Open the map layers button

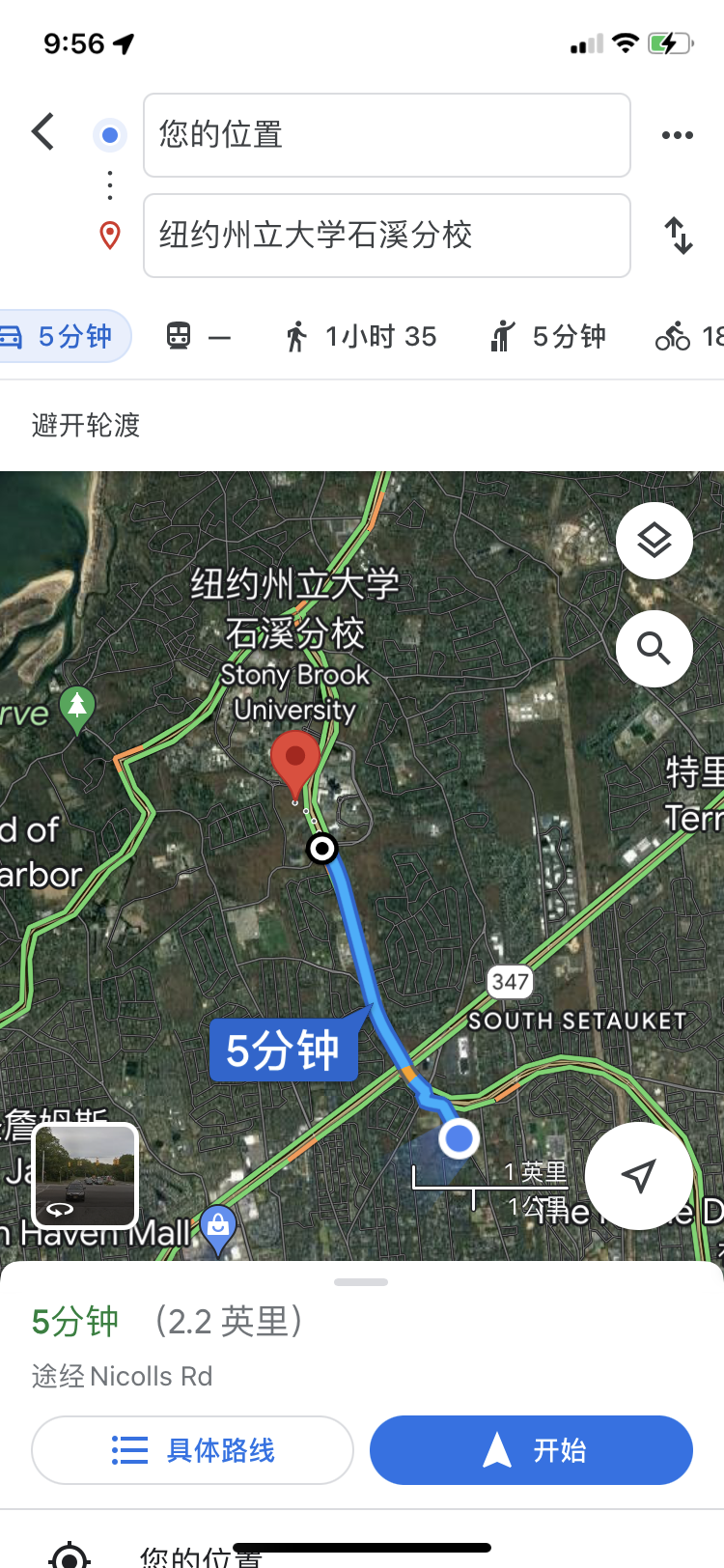[654, 541]
